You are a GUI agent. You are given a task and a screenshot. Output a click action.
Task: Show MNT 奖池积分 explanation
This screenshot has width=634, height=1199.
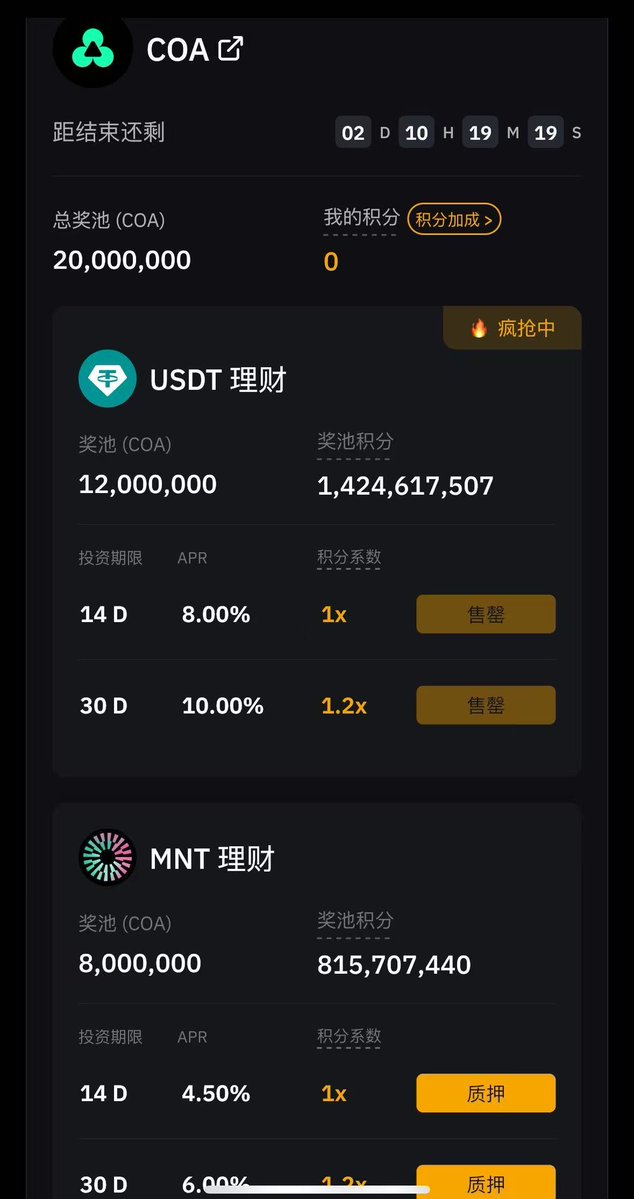pyautogui.click(x=355, y=921)
